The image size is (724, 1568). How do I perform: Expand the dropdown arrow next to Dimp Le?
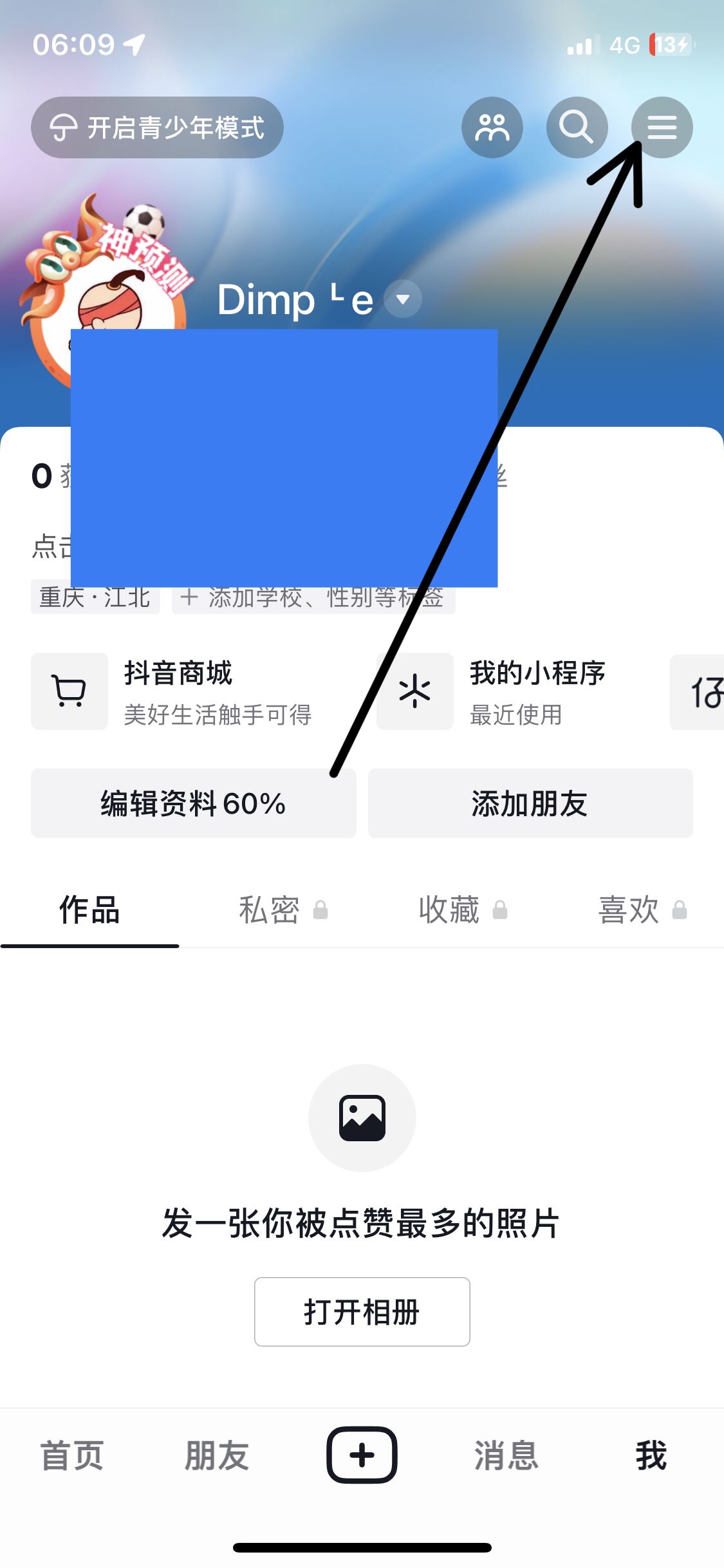[x=404, y=299]
